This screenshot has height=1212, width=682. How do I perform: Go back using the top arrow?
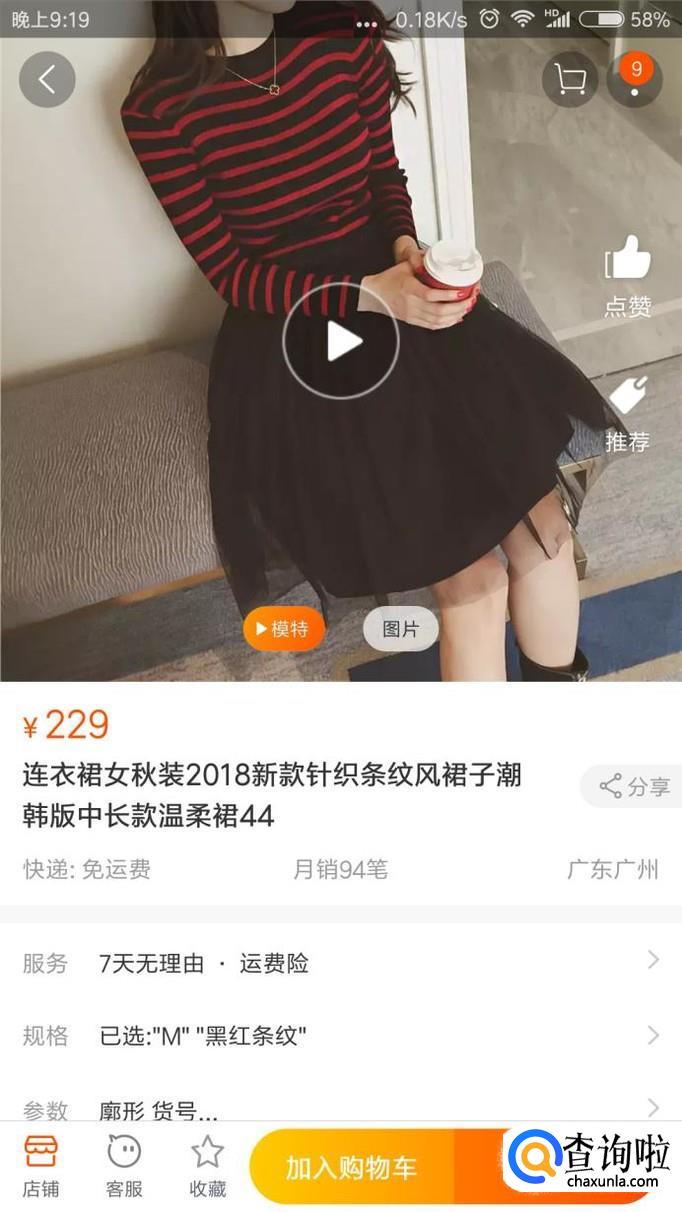47,79
